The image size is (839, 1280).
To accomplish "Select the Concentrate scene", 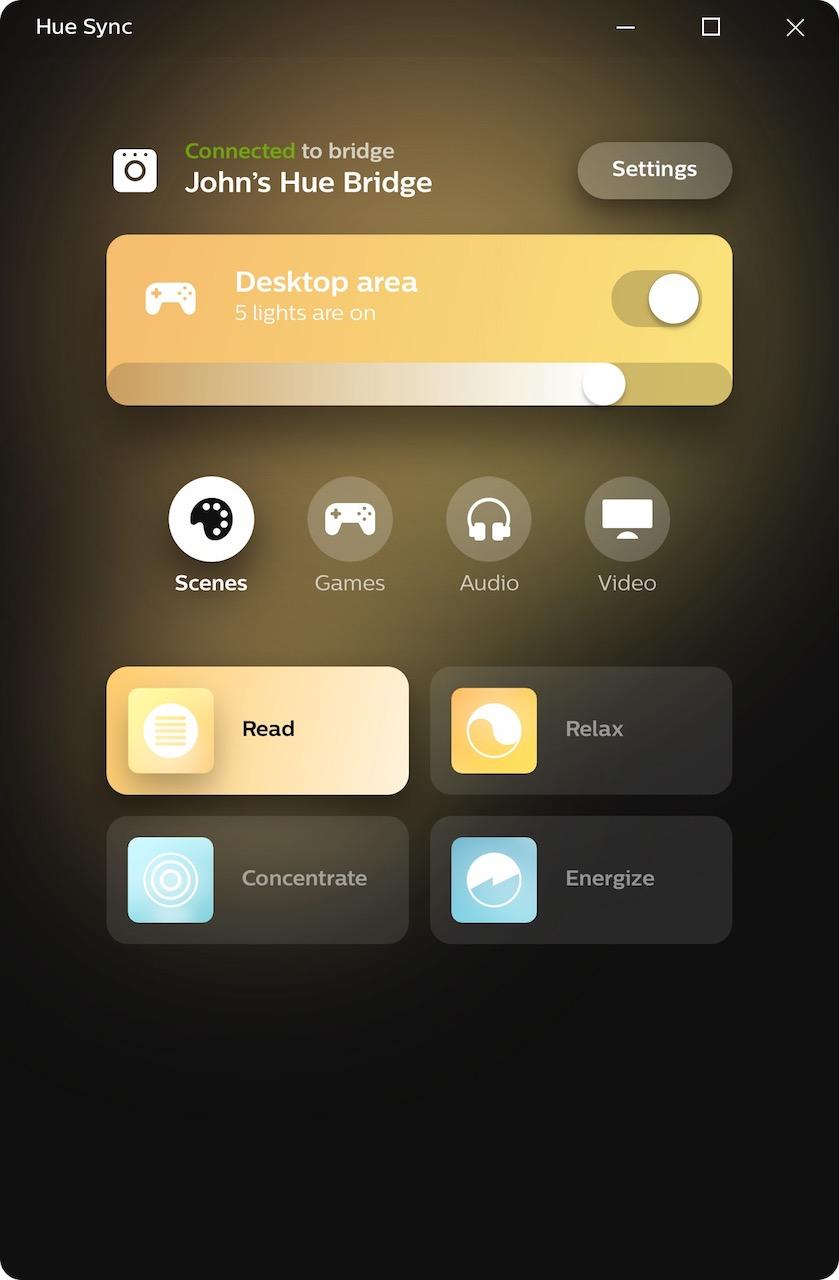I will pos(257,879).
